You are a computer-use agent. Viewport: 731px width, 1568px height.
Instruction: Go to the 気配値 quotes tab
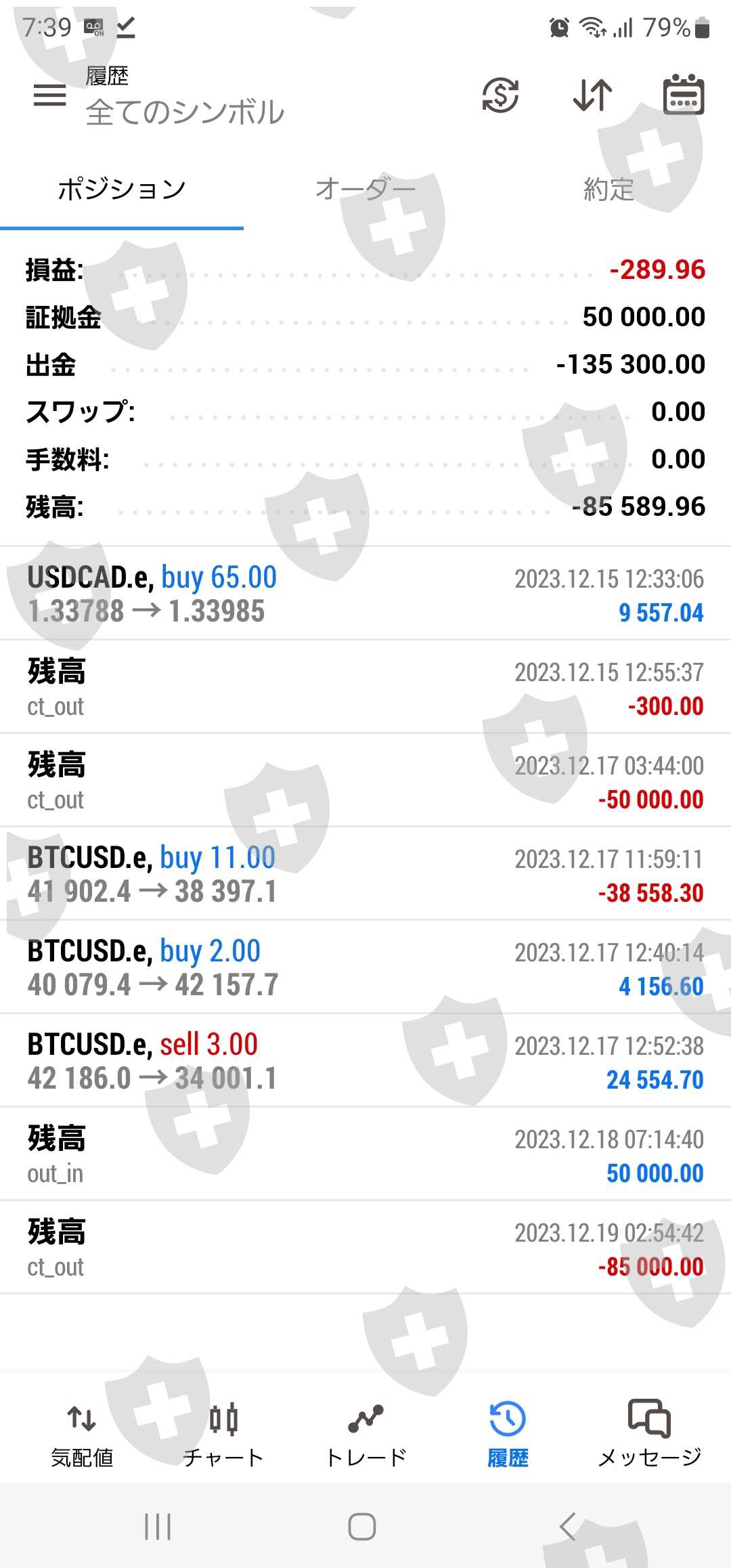click(x=82, y=1433)
